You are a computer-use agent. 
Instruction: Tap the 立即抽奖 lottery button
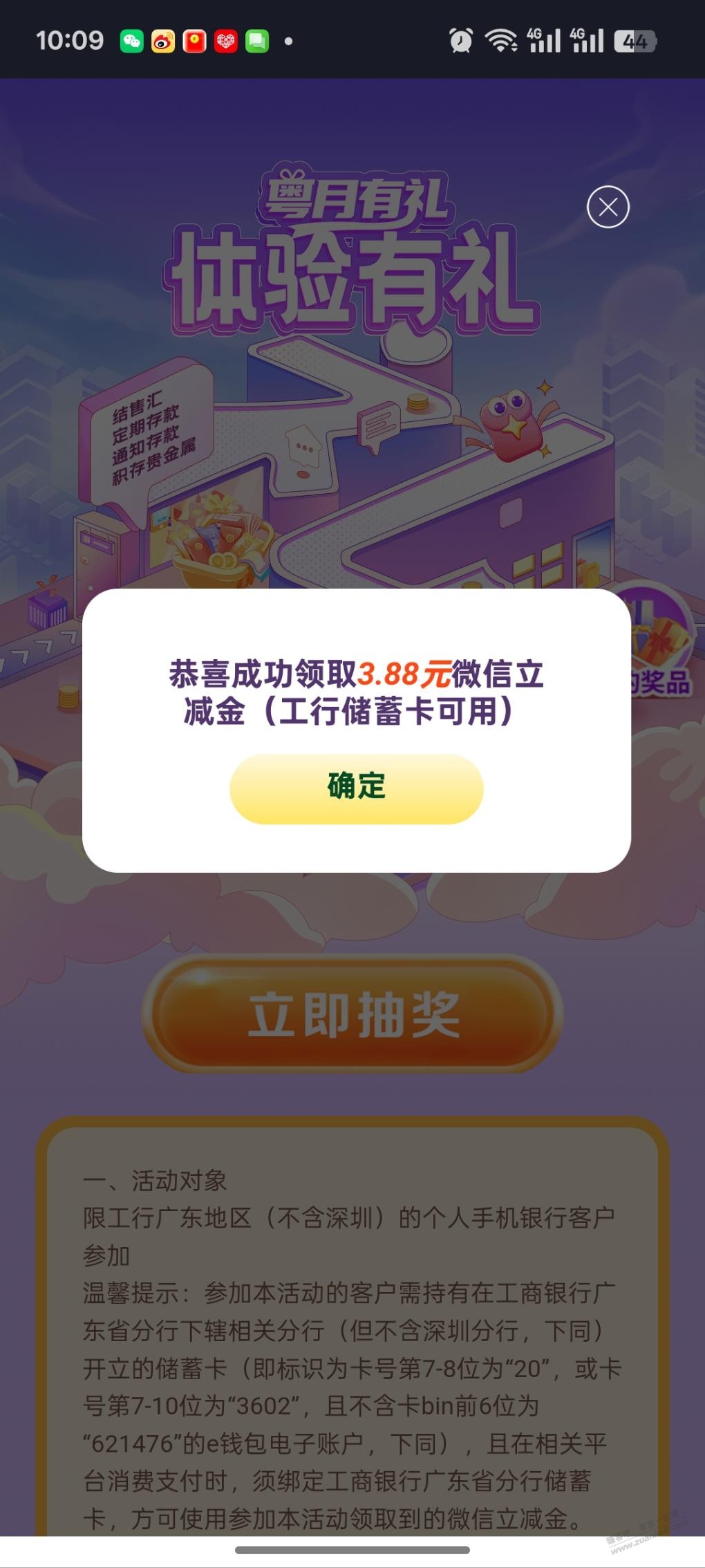[353, 1014]
